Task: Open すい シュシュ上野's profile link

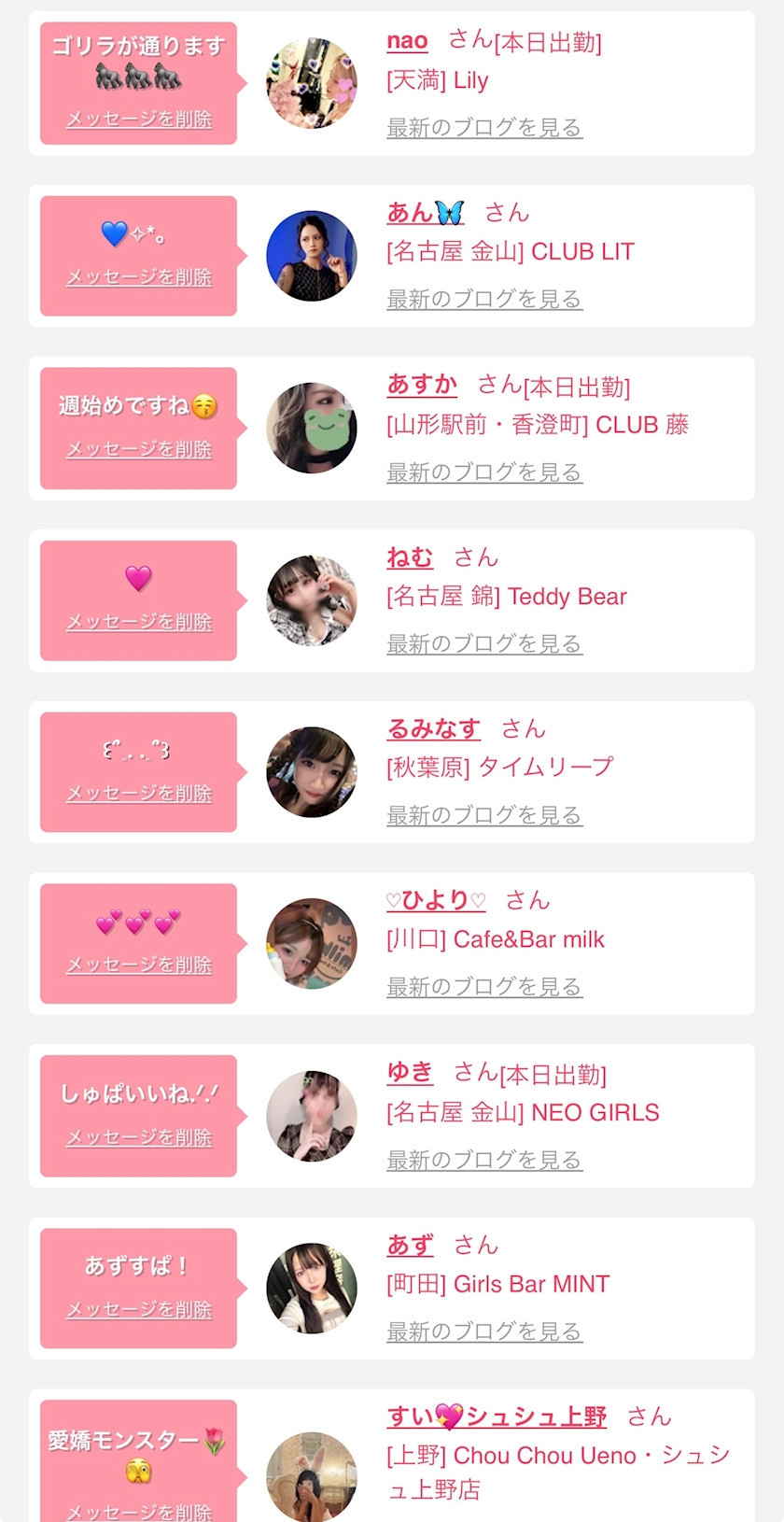Action: [x=497, y=1416]
